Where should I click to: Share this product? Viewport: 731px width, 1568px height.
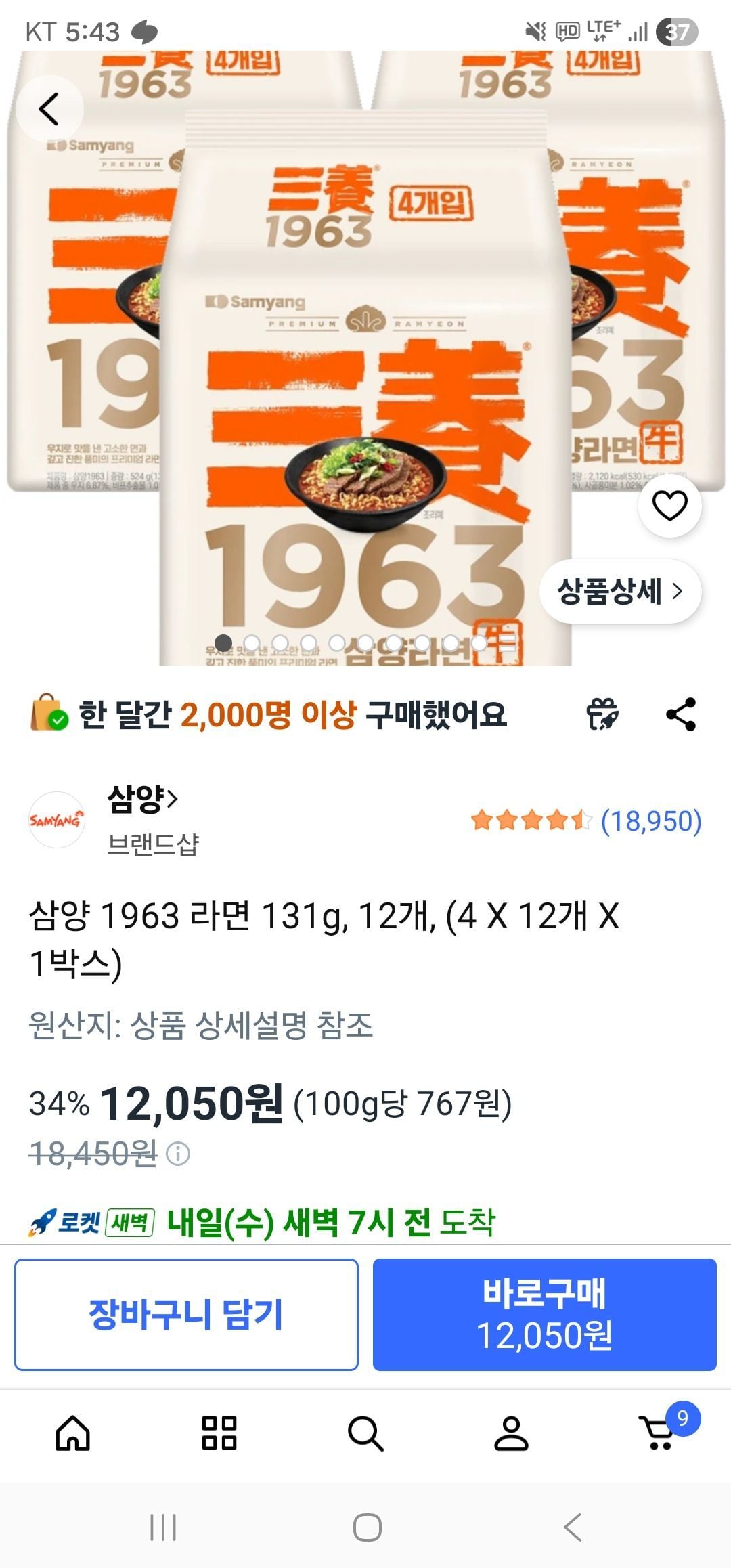(680, 714)
